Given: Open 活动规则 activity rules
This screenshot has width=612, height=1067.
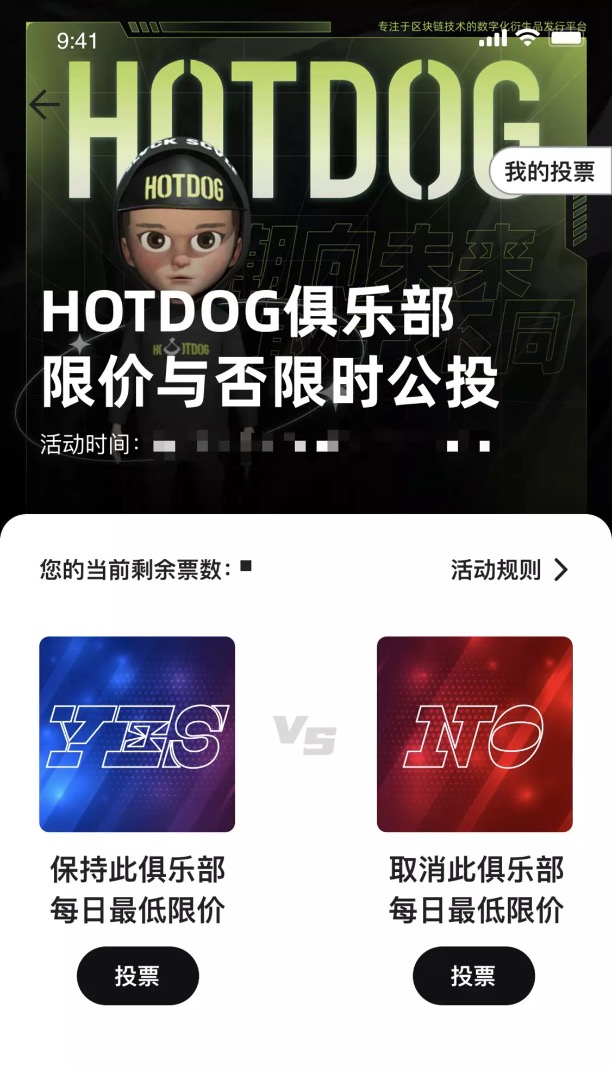Looking at the screenshot, I should pos(509,570).
